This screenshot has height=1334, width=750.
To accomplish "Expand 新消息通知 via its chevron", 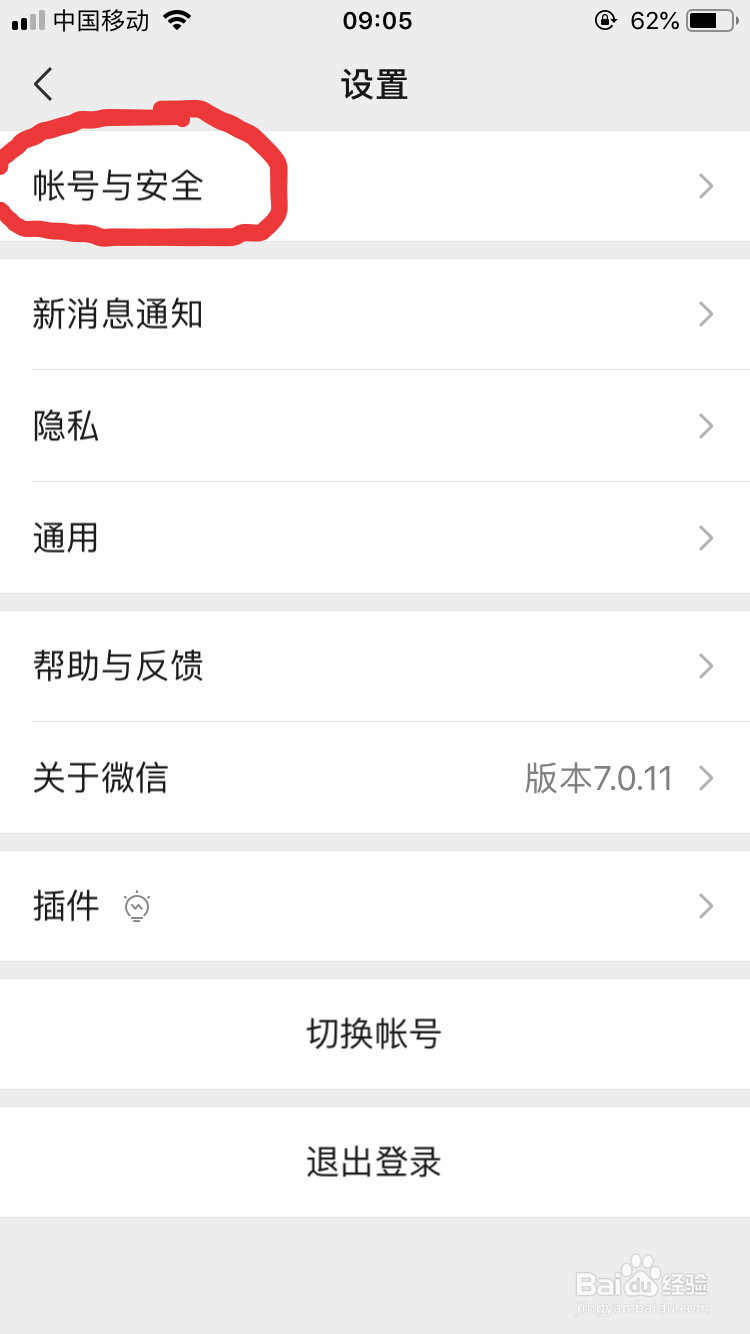I will point(706,314).
